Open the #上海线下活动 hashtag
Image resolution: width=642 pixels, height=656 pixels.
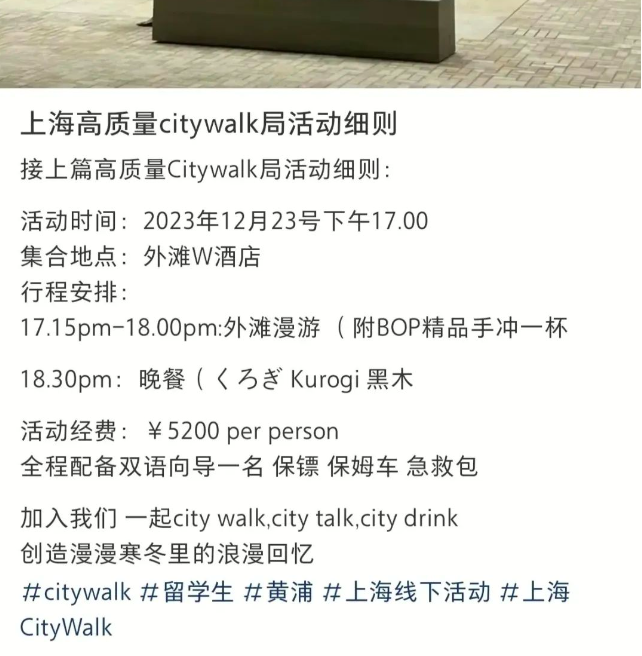pos(407,592)
